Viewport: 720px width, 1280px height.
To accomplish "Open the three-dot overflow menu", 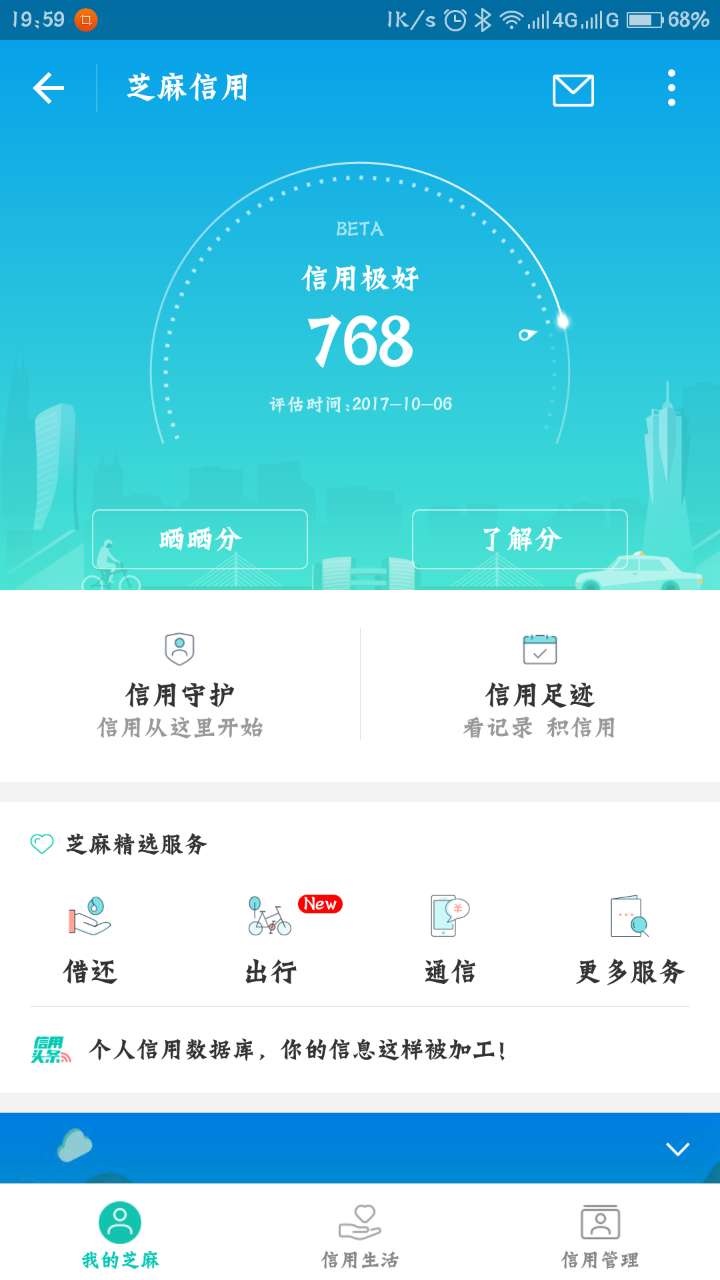I will tap(672, 88).
